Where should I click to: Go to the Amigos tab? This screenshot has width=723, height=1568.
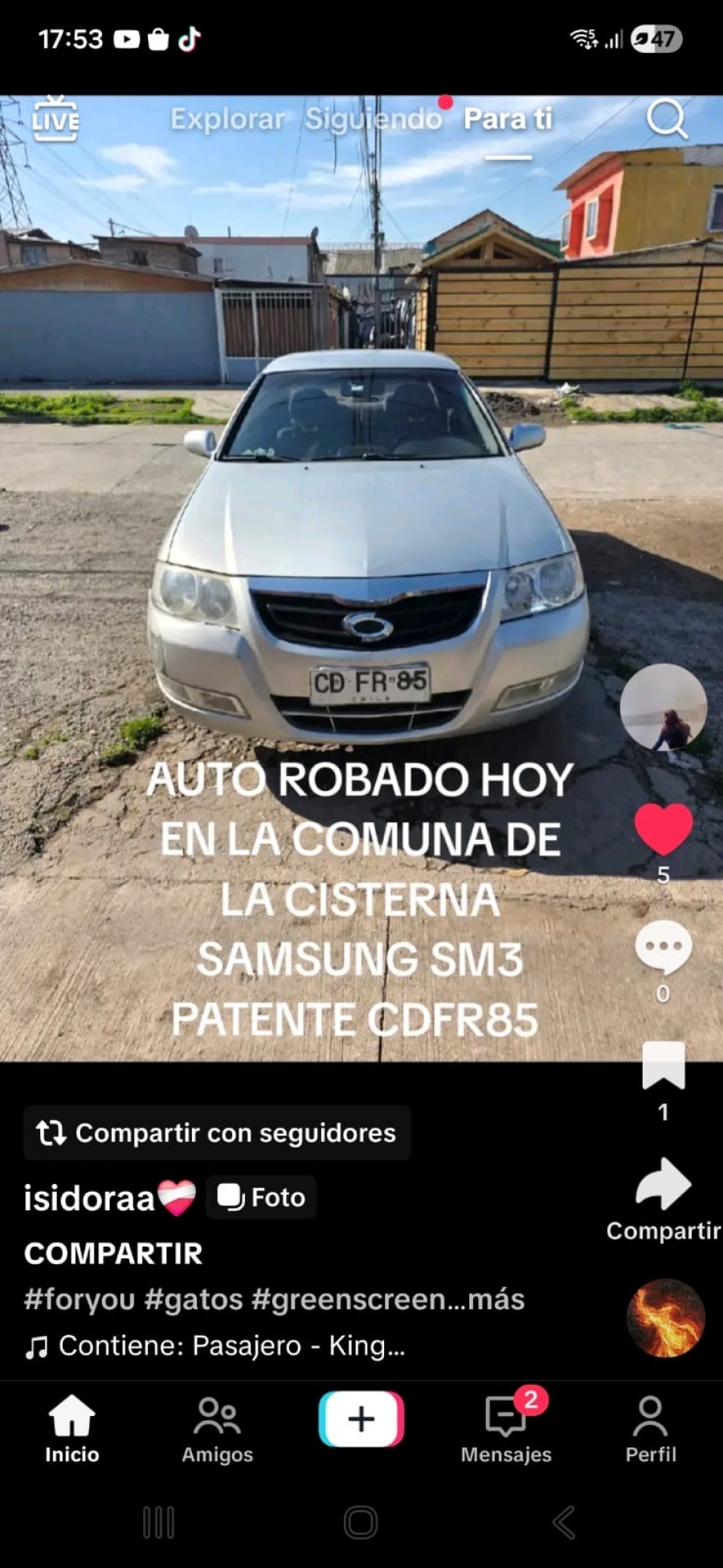pyautogui.click(x=217, y=1431)
